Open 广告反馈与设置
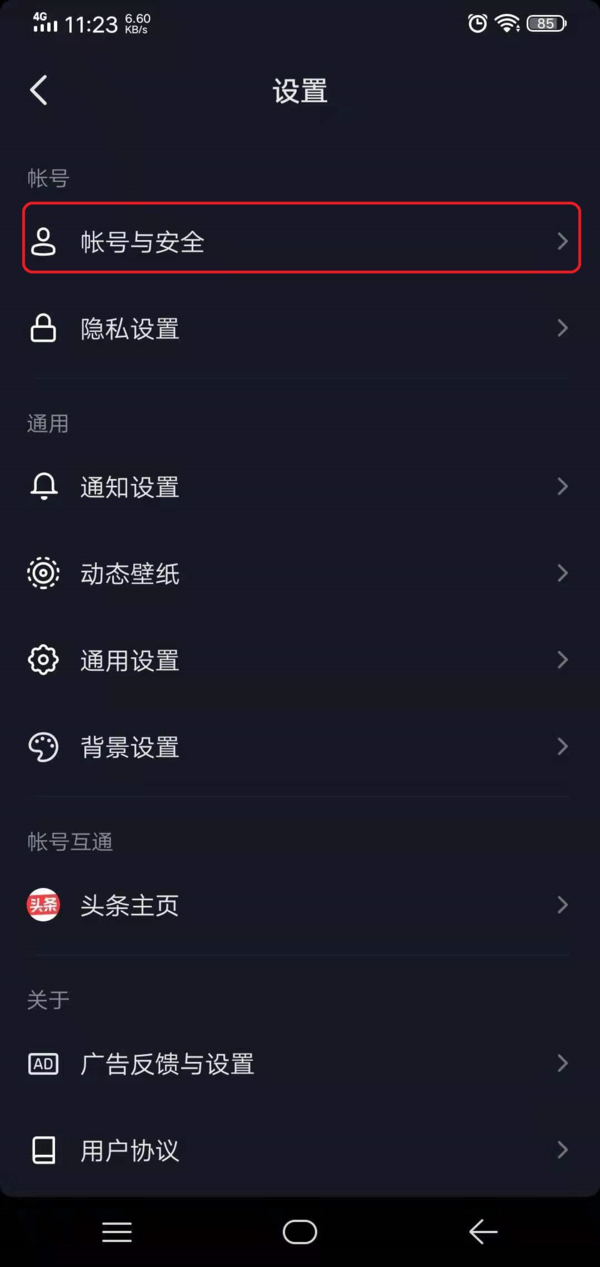Viewport: 600px width, 1267px height. tap(300, 1063)
